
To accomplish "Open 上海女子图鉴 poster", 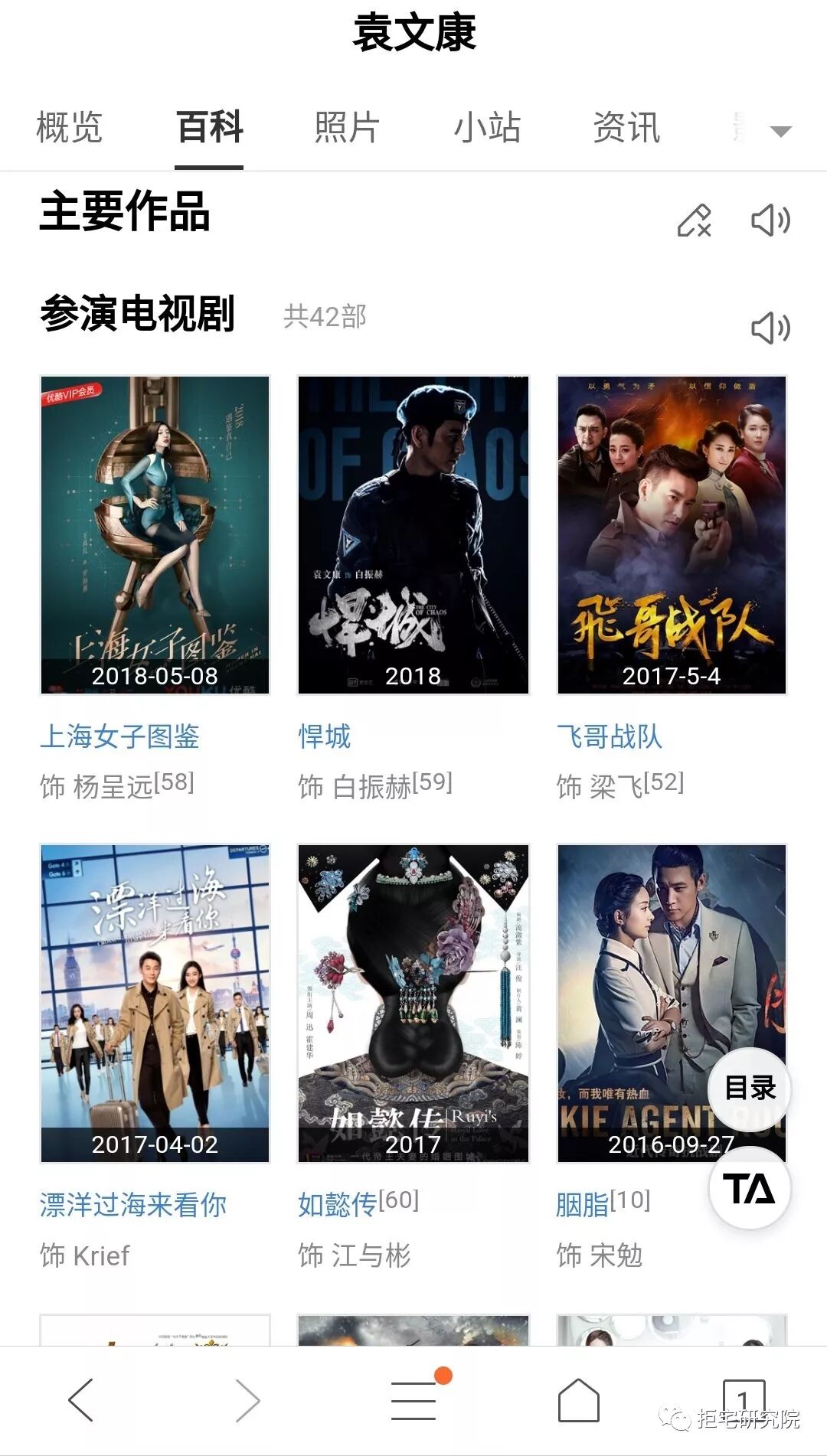I will pos(155,534).
